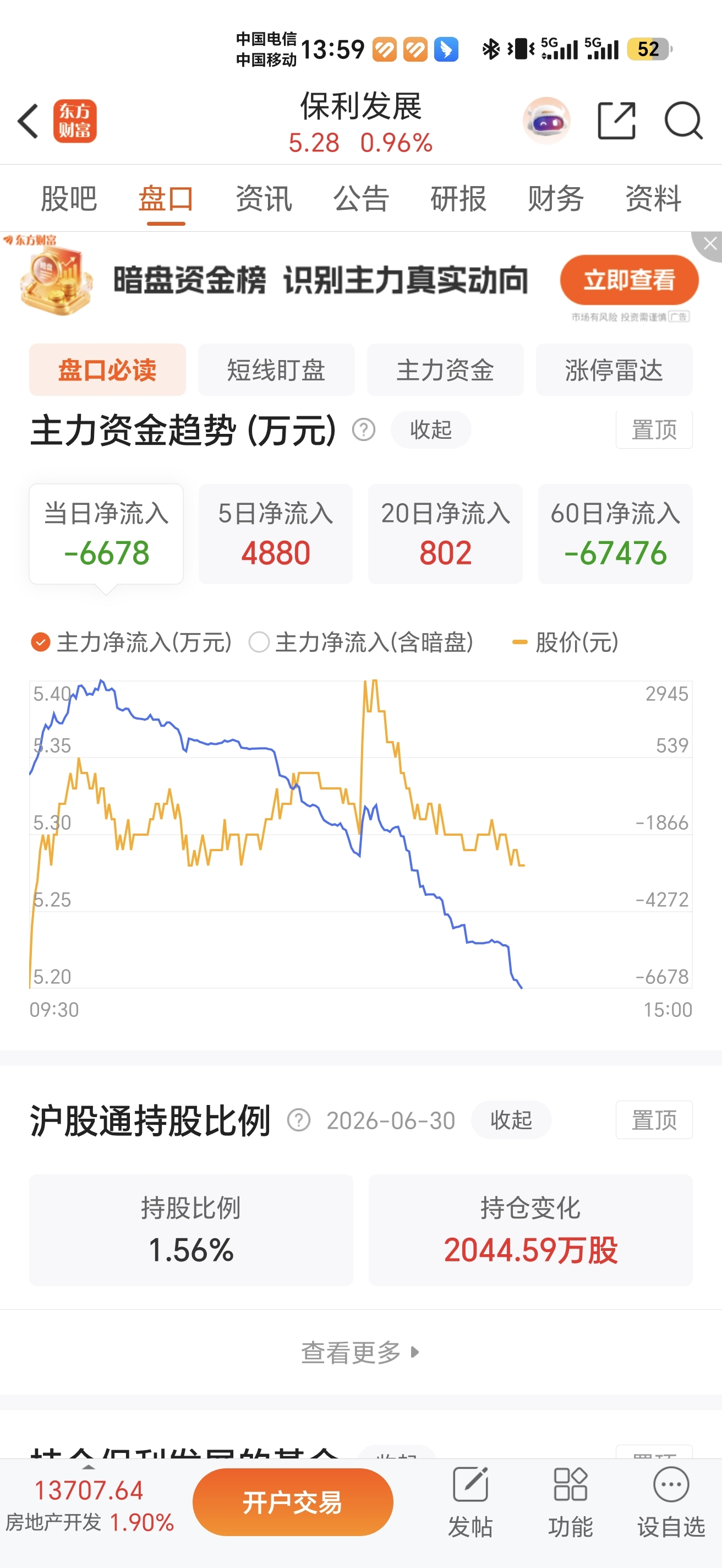Select the 短线盯盘 chip
The width and height of the screenshot is (722, 1568).
(x=276, y=369)
